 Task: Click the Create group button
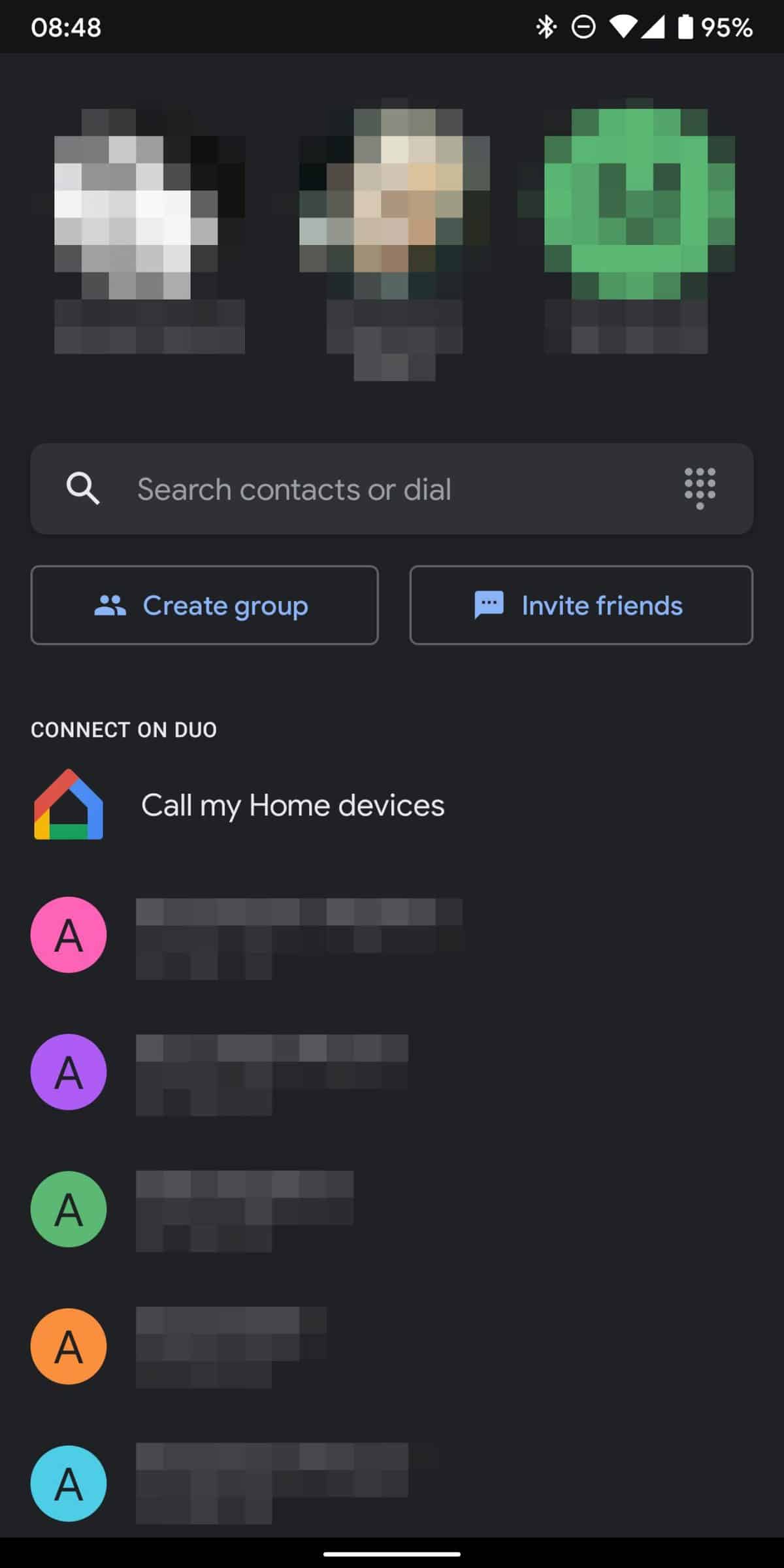click(204, 606)
